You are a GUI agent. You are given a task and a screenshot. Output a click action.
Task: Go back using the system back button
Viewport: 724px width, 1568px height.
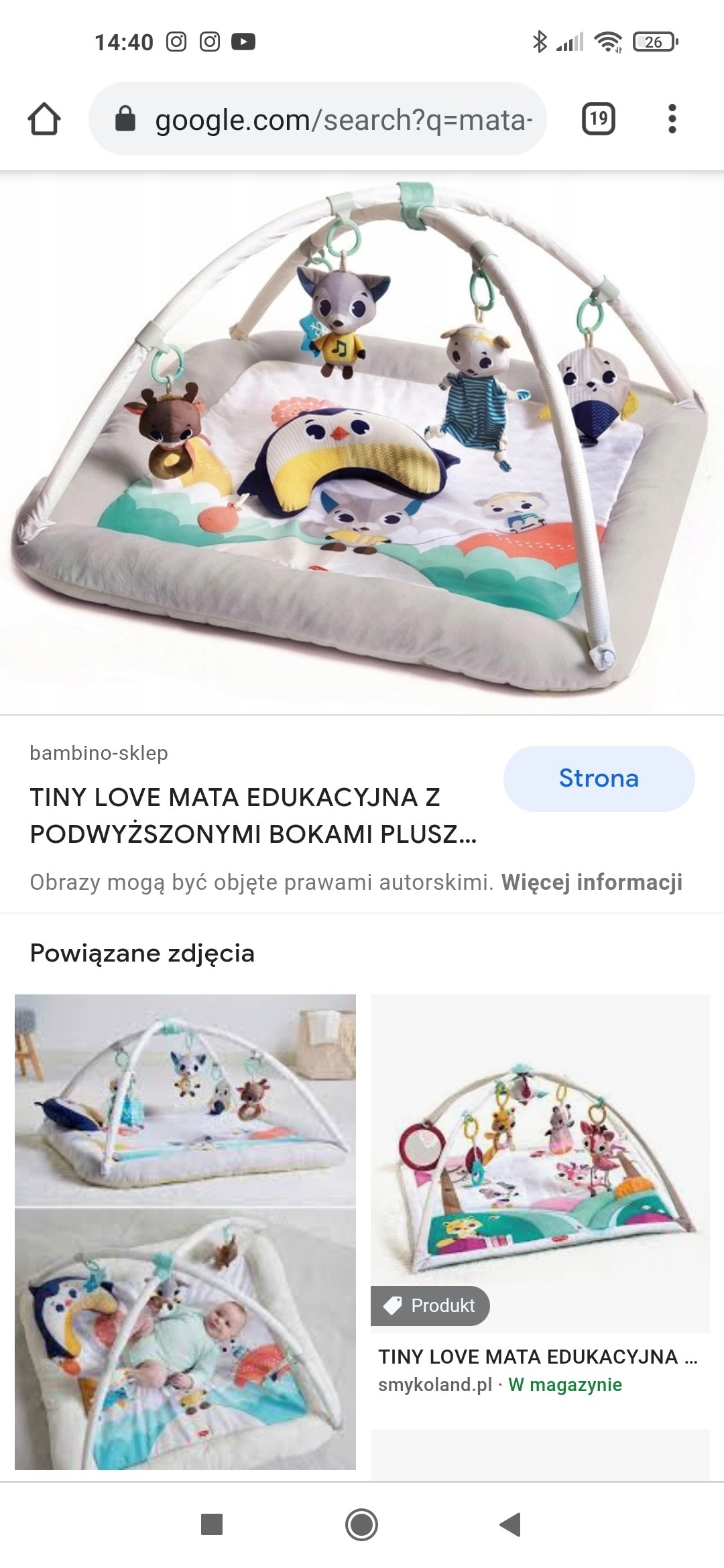510,1524
